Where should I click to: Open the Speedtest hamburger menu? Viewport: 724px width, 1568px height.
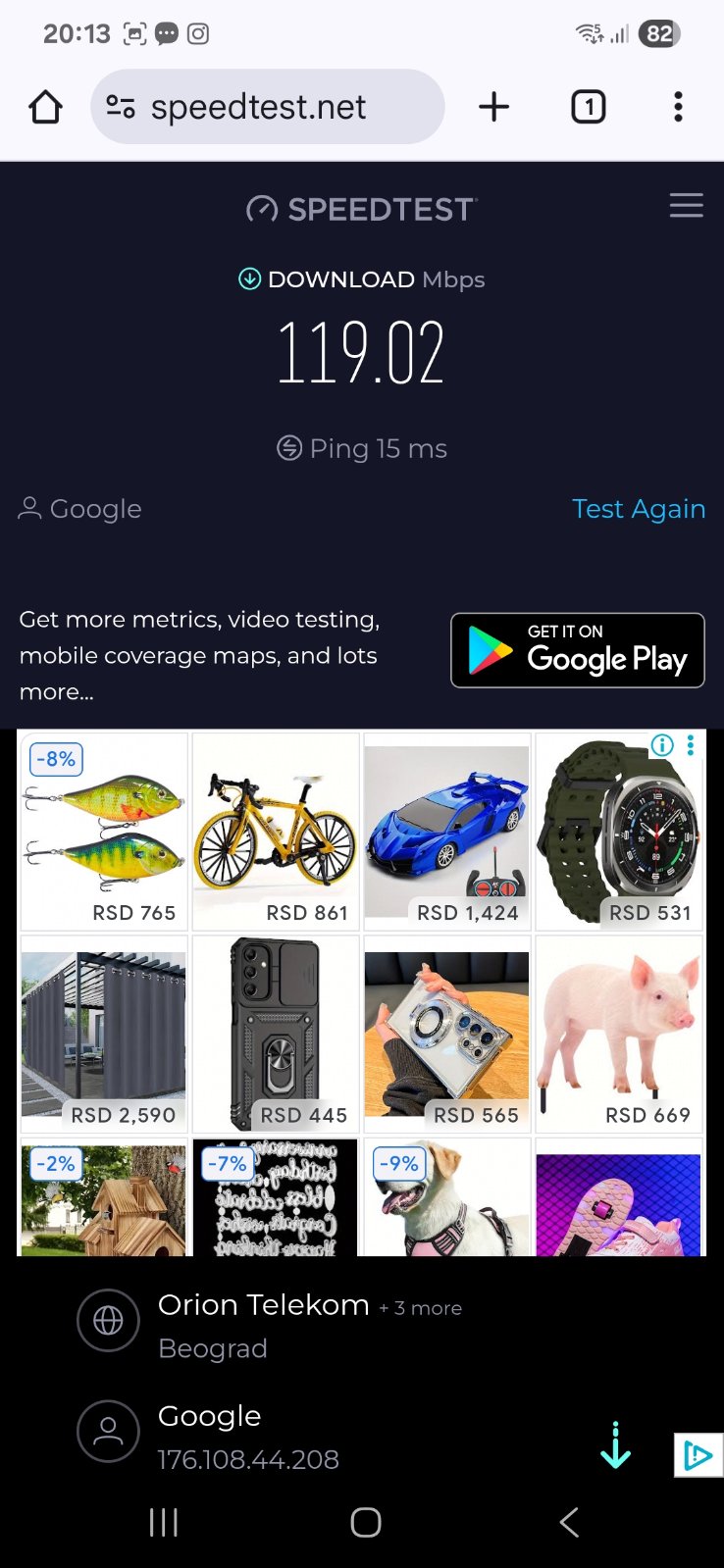click(686, 206)
